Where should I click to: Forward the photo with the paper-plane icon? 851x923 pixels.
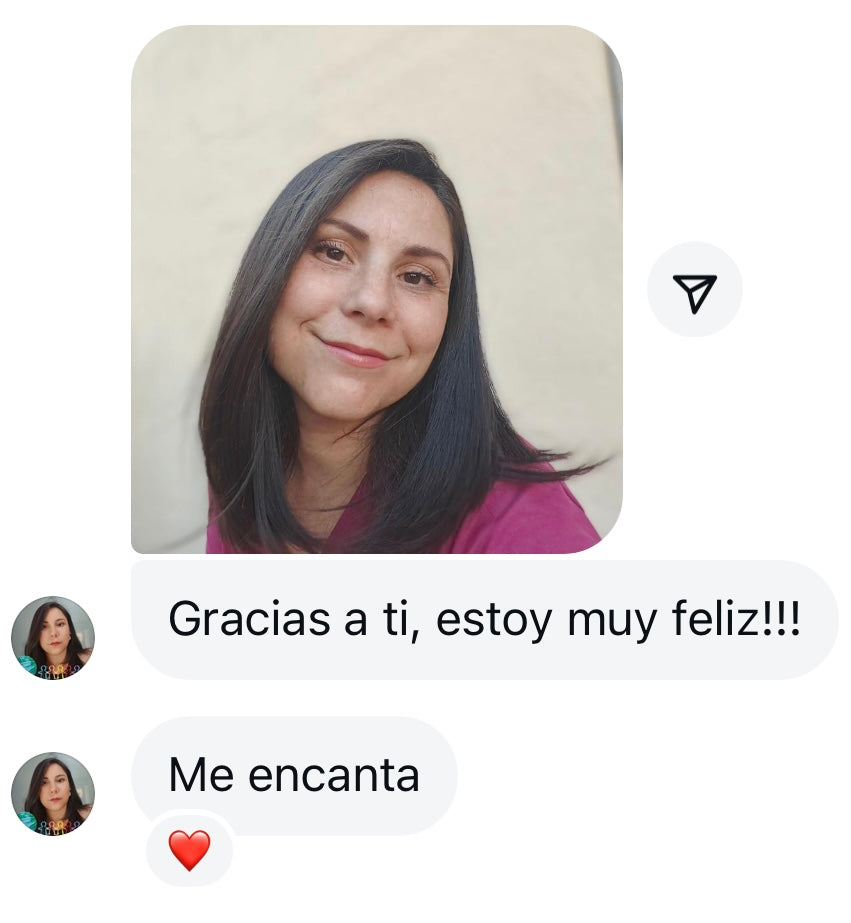(695, 290)
